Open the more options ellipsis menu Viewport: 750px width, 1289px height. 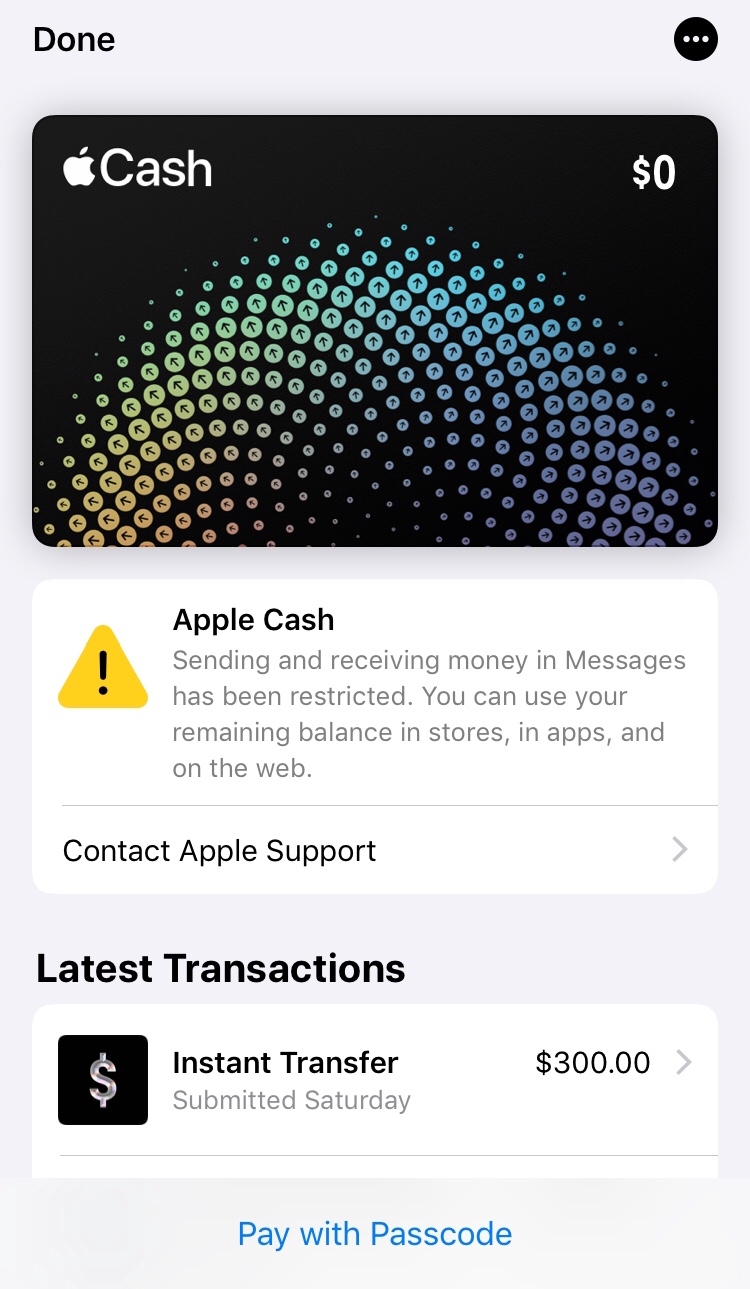click(x=696, y=40)
